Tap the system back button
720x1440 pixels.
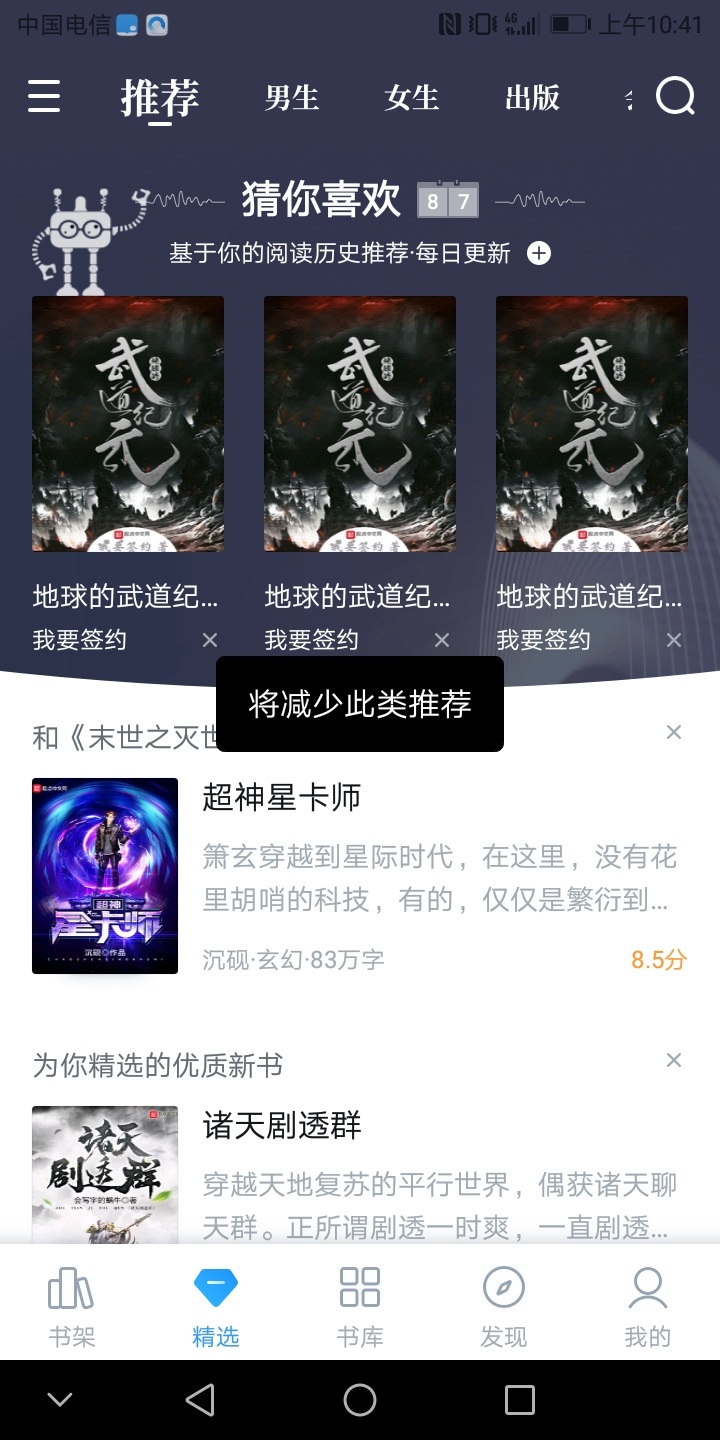200,1400
